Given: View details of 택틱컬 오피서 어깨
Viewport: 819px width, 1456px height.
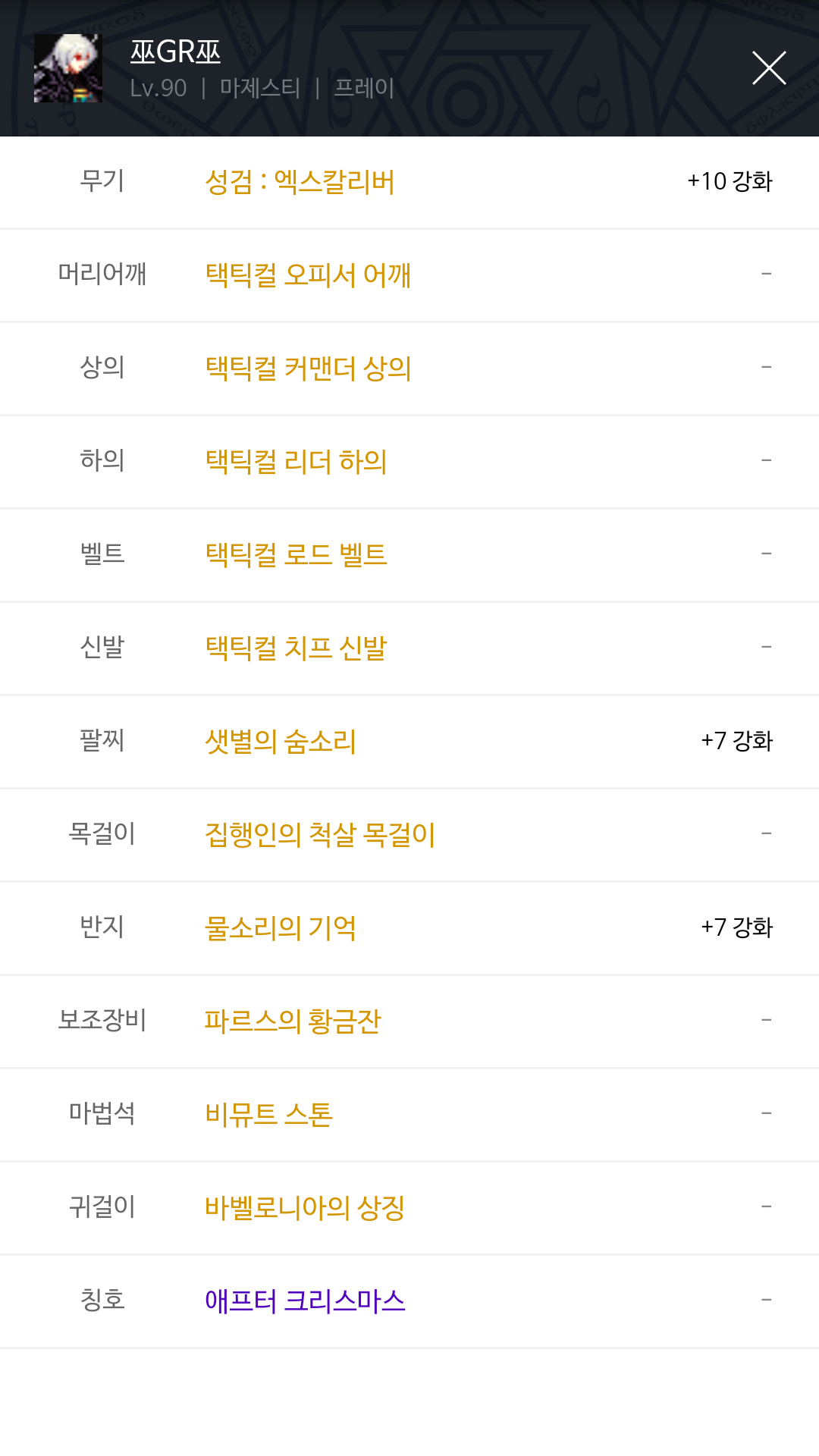Looking at the screenshot, I should pos(308,275).
